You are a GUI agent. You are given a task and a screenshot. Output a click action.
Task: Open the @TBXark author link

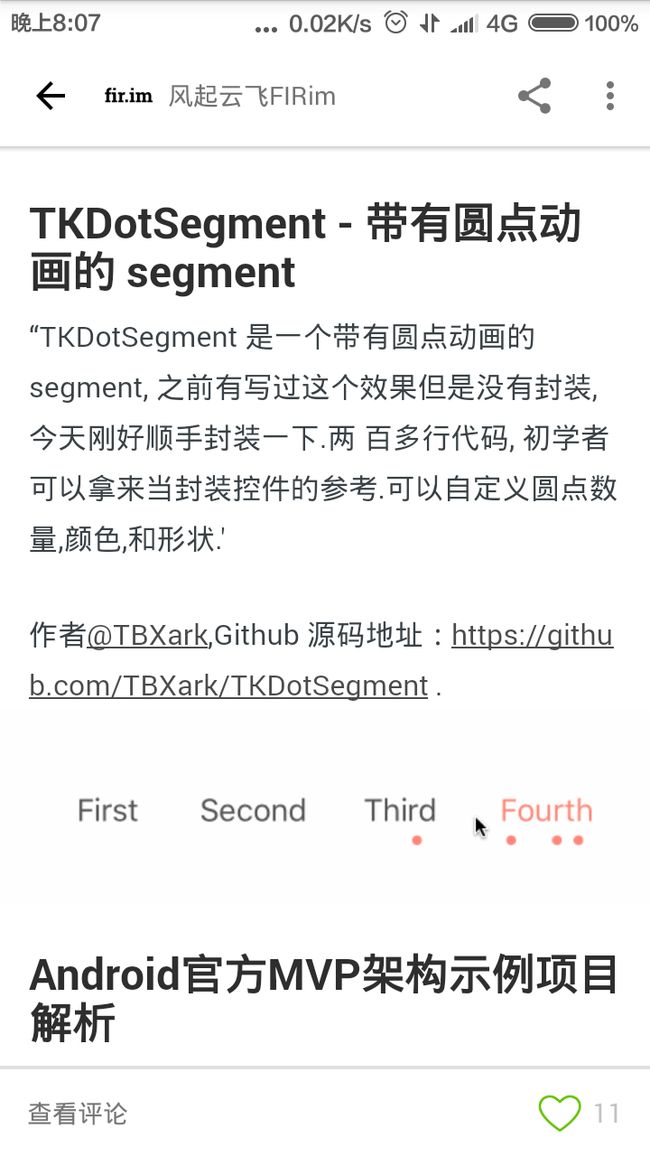click(147, 635)
